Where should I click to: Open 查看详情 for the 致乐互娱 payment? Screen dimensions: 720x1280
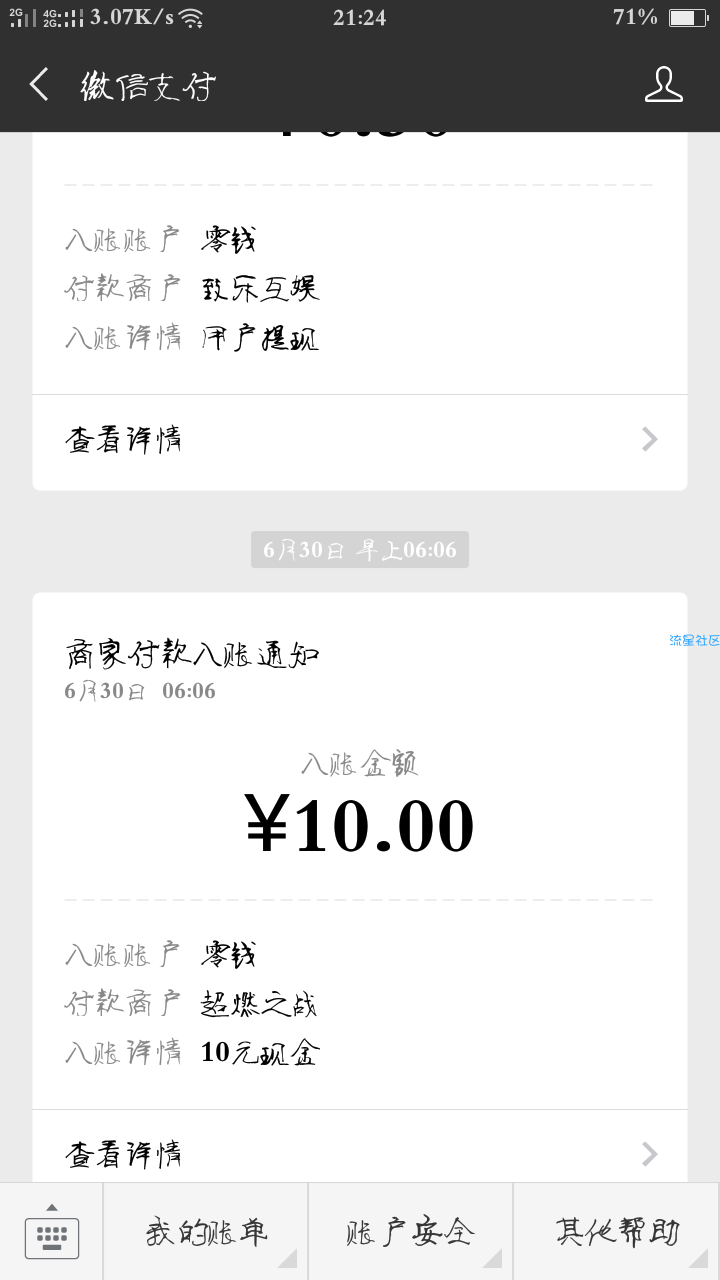tap(360, 439)
